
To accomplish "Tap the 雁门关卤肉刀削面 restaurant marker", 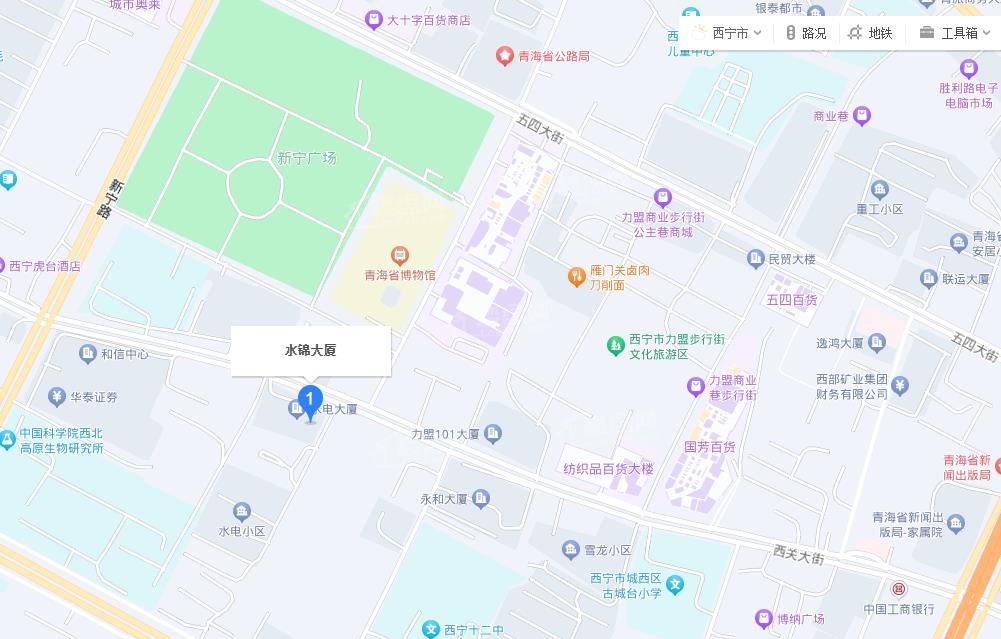I will point(575,276).
